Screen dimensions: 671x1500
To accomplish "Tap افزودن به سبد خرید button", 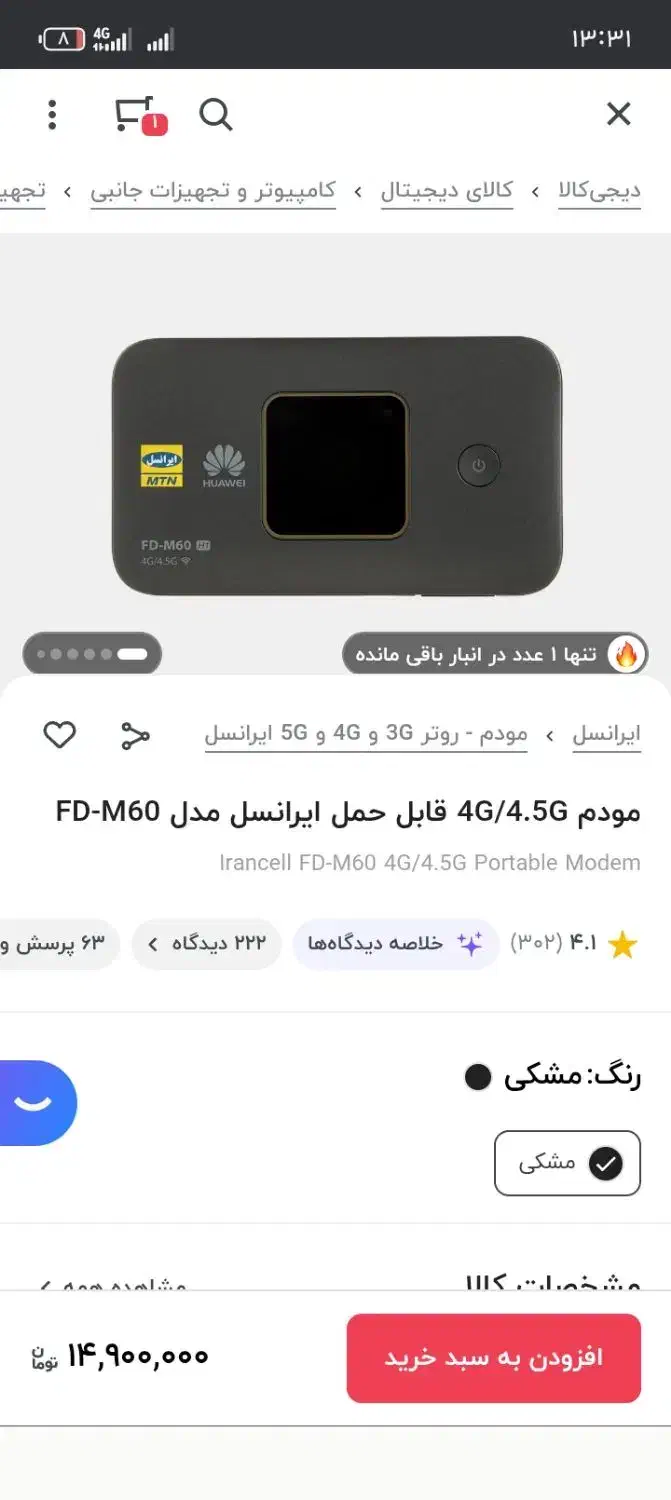I will click(x=493, y=1358).
